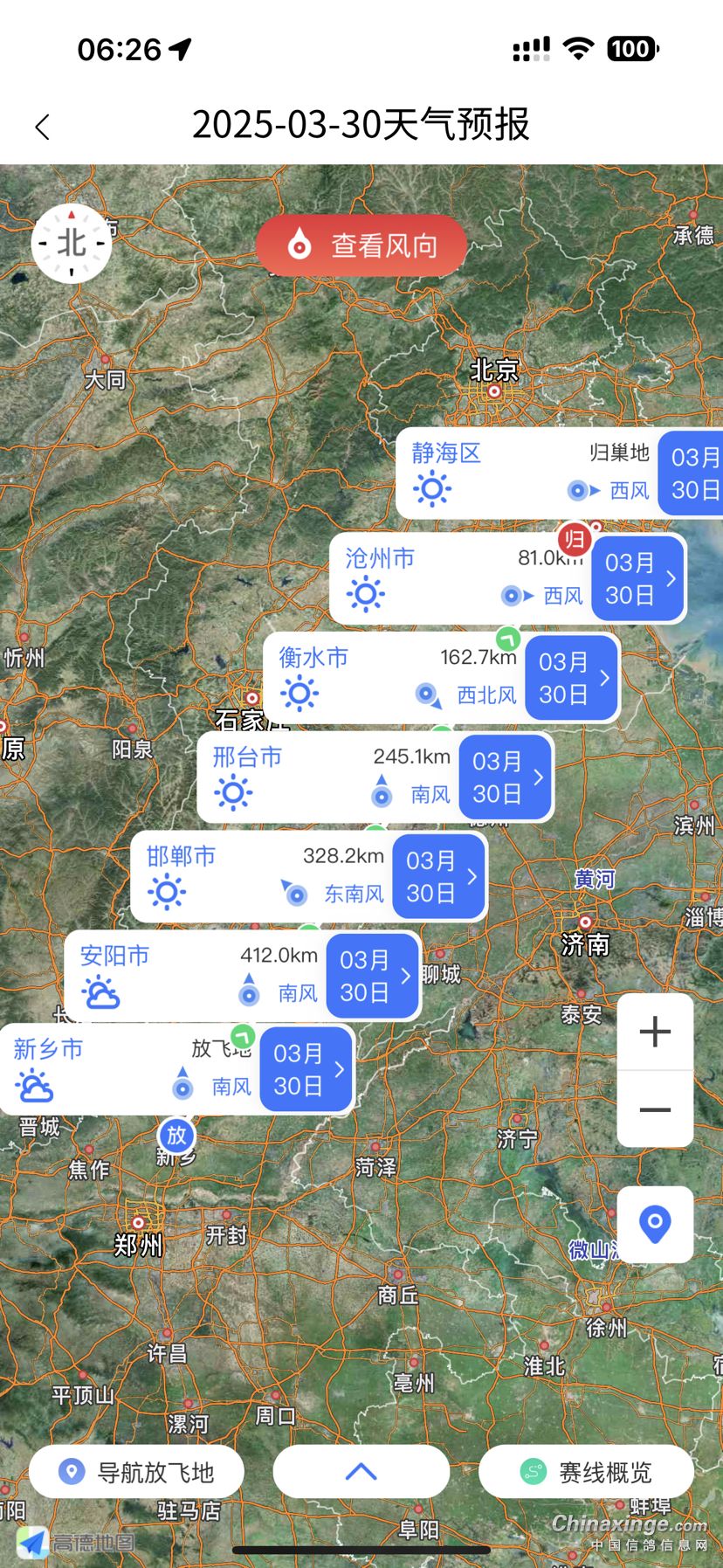Center the map on my location
The image size is (723, 1568).
click(x=655, y=1224)
